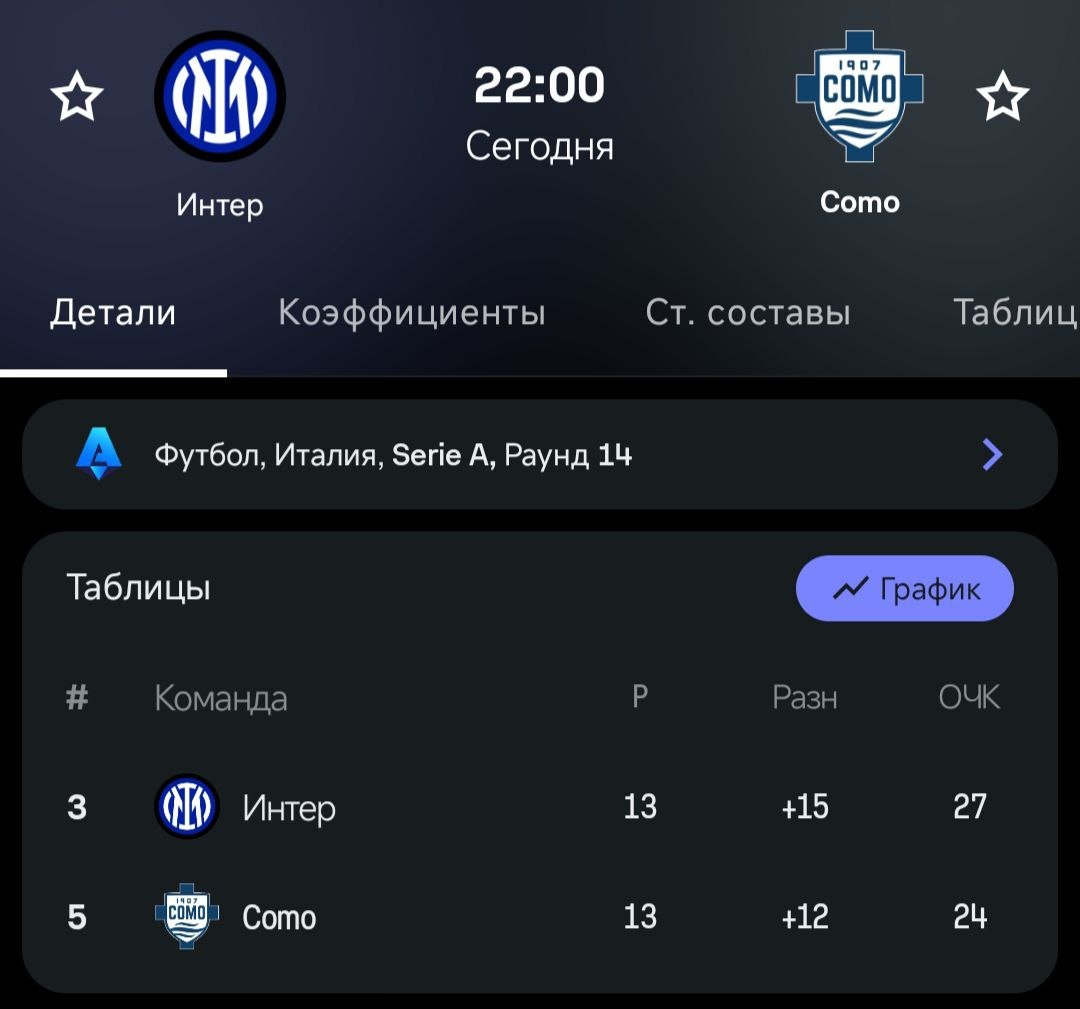
Task: Show the График chart view
Action: (904, 589)
